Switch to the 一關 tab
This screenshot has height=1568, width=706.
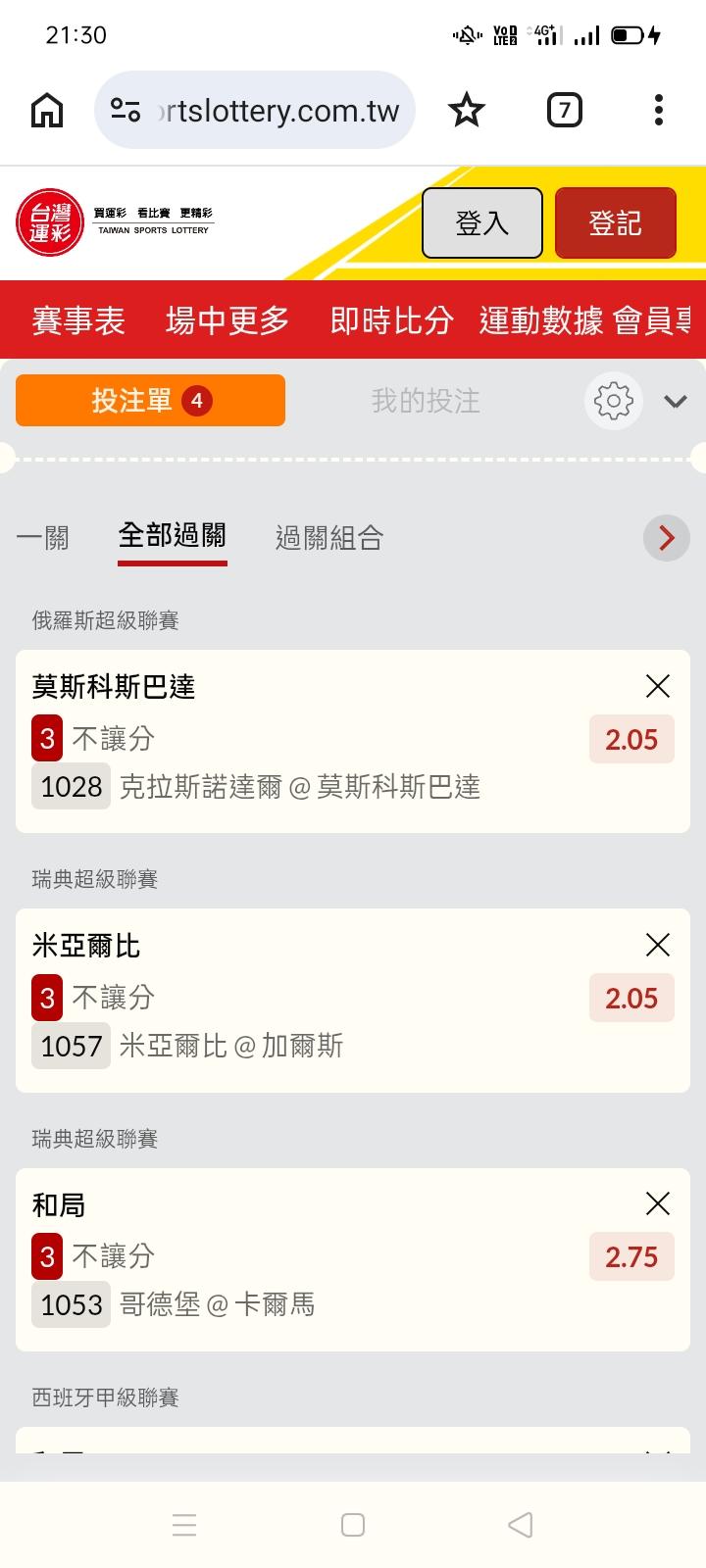[43, 538]
